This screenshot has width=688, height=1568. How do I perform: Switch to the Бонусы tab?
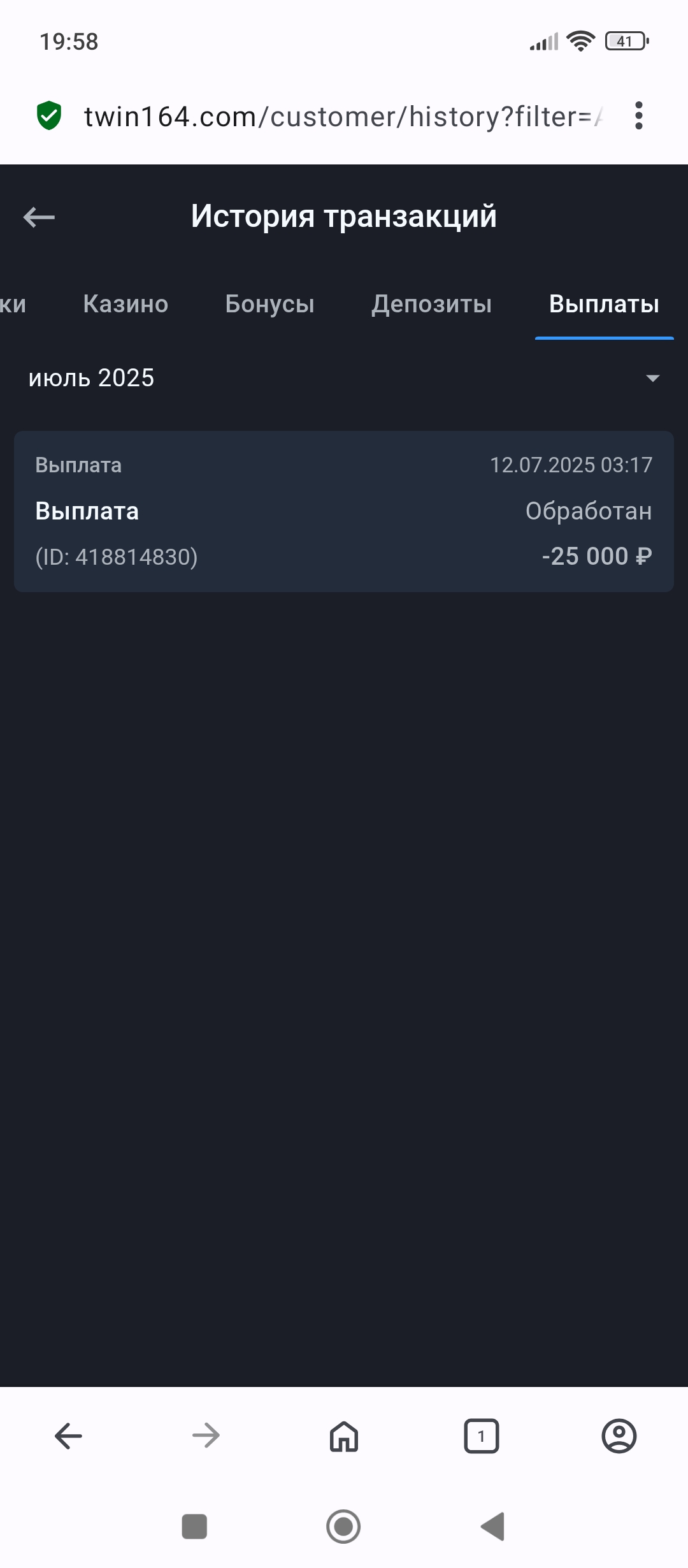(x=270, y=304)
